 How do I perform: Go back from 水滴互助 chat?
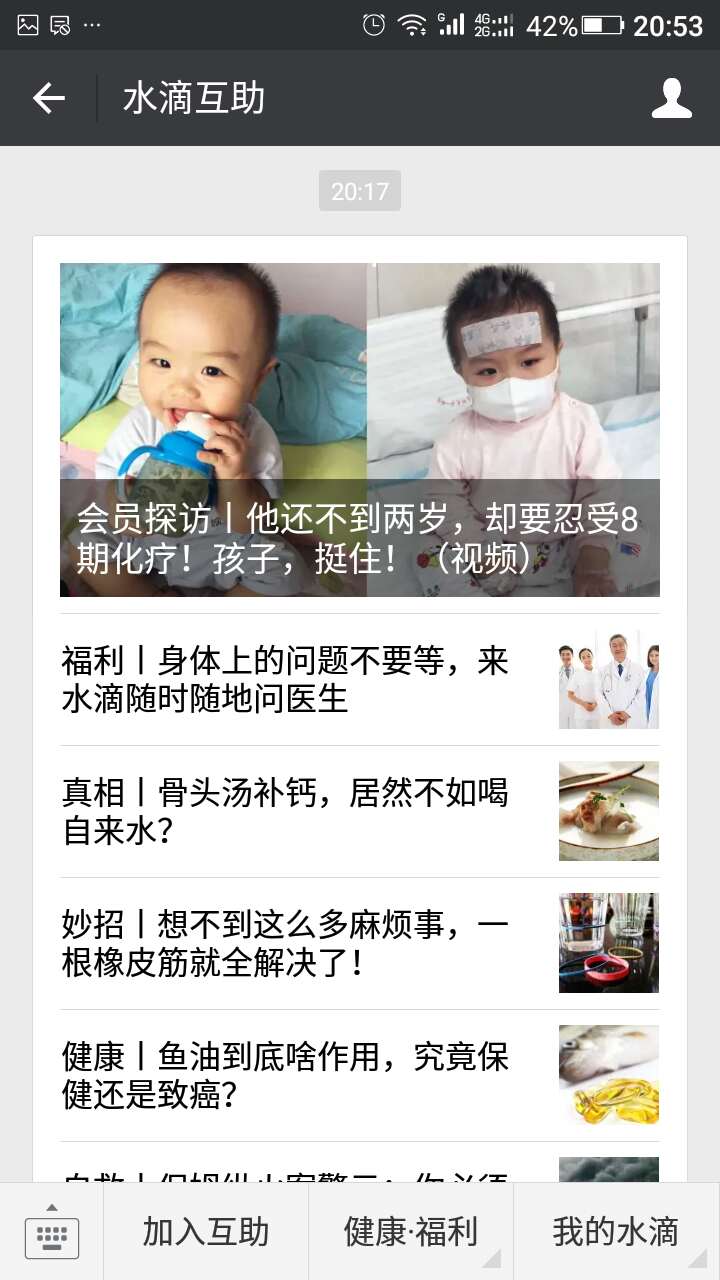coord(48,98)
